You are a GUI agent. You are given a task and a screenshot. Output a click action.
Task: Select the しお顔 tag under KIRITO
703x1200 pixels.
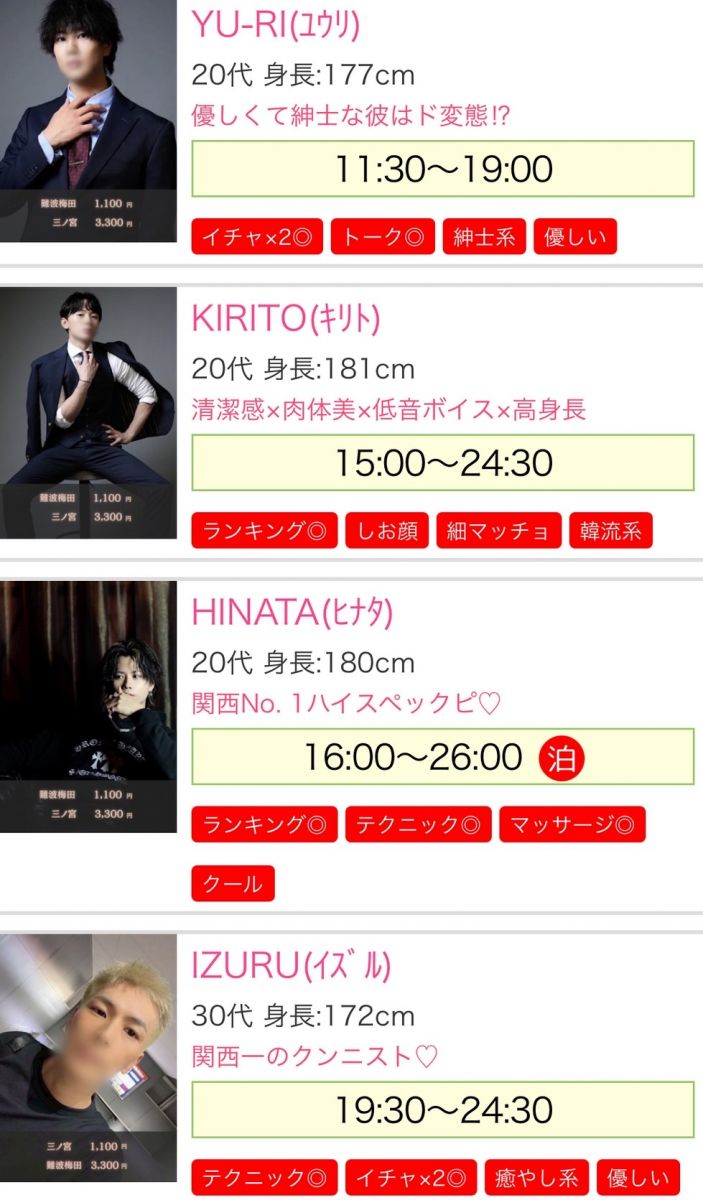click(387, 531)
